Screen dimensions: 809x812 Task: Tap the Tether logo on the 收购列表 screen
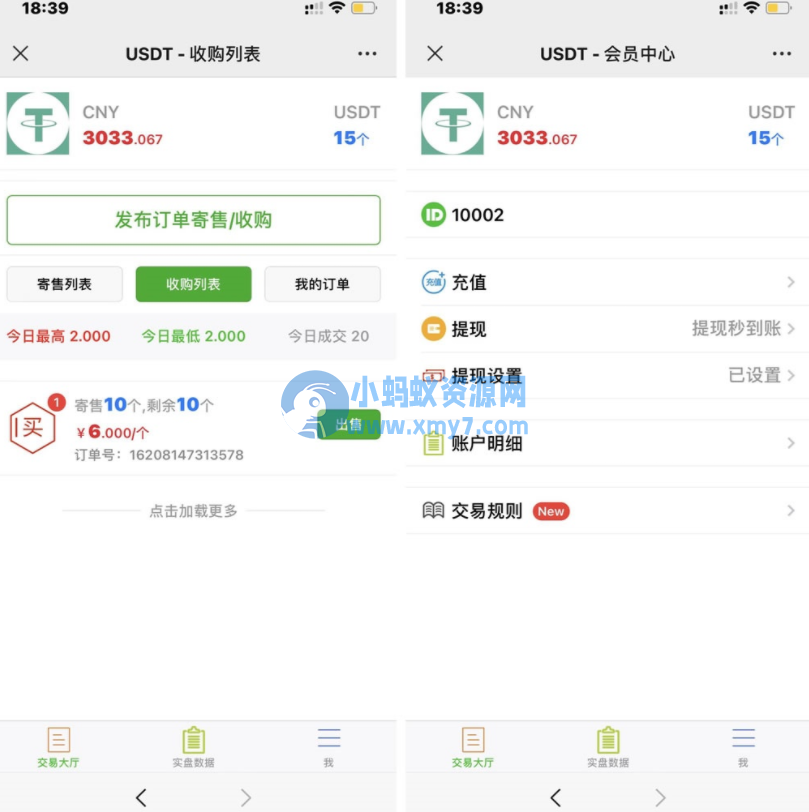(37, 123)
